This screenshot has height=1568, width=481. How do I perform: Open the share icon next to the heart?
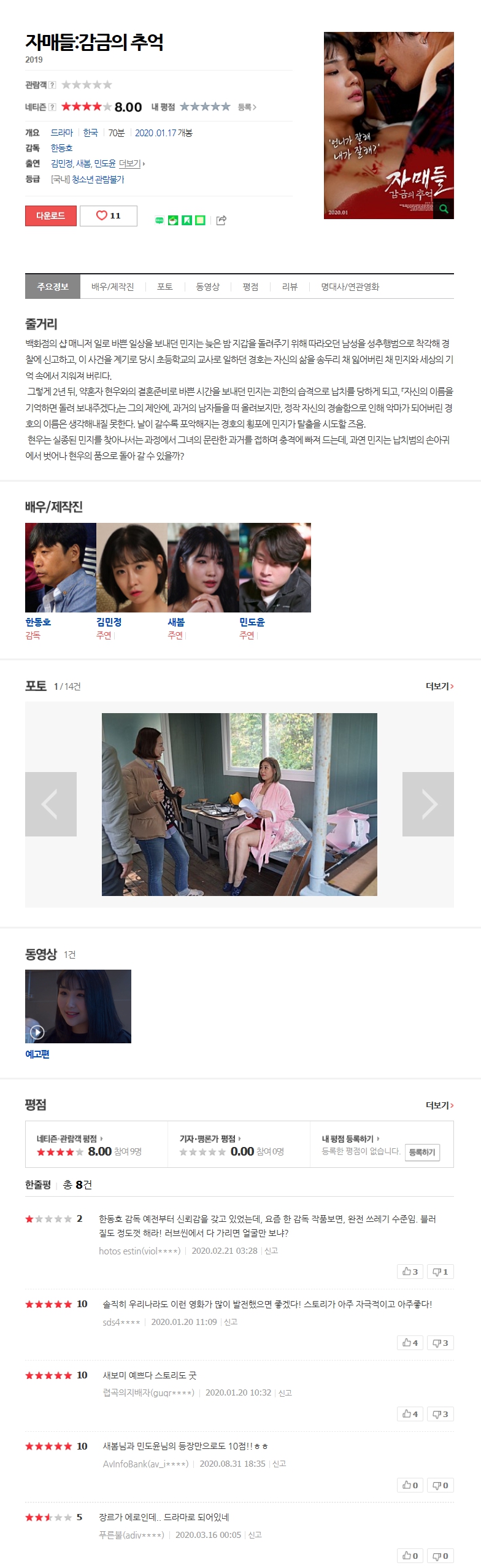tap(221, 220)
